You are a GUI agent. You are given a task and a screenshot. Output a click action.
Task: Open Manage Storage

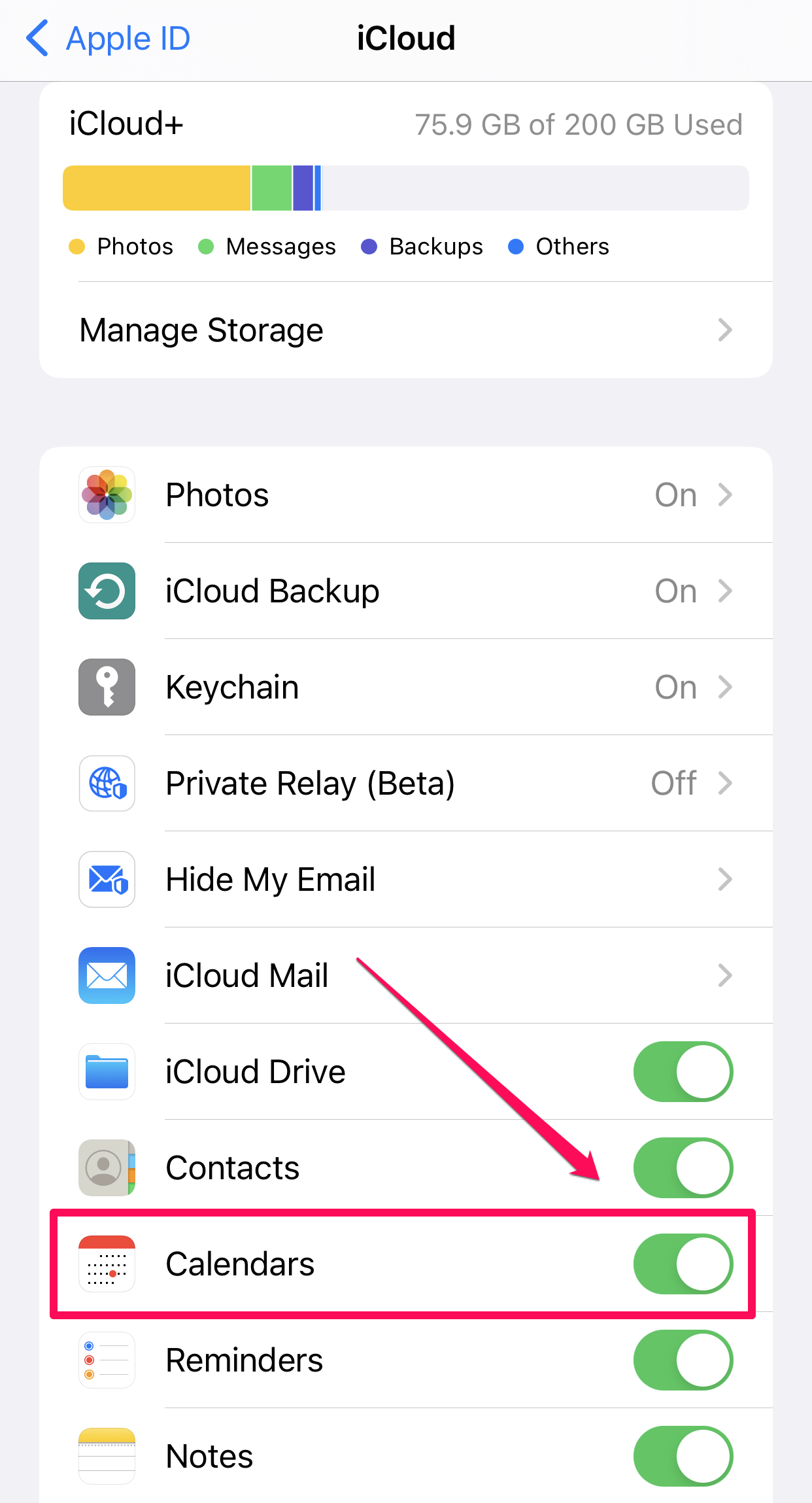pyautogui.click(x=405, y=330)
